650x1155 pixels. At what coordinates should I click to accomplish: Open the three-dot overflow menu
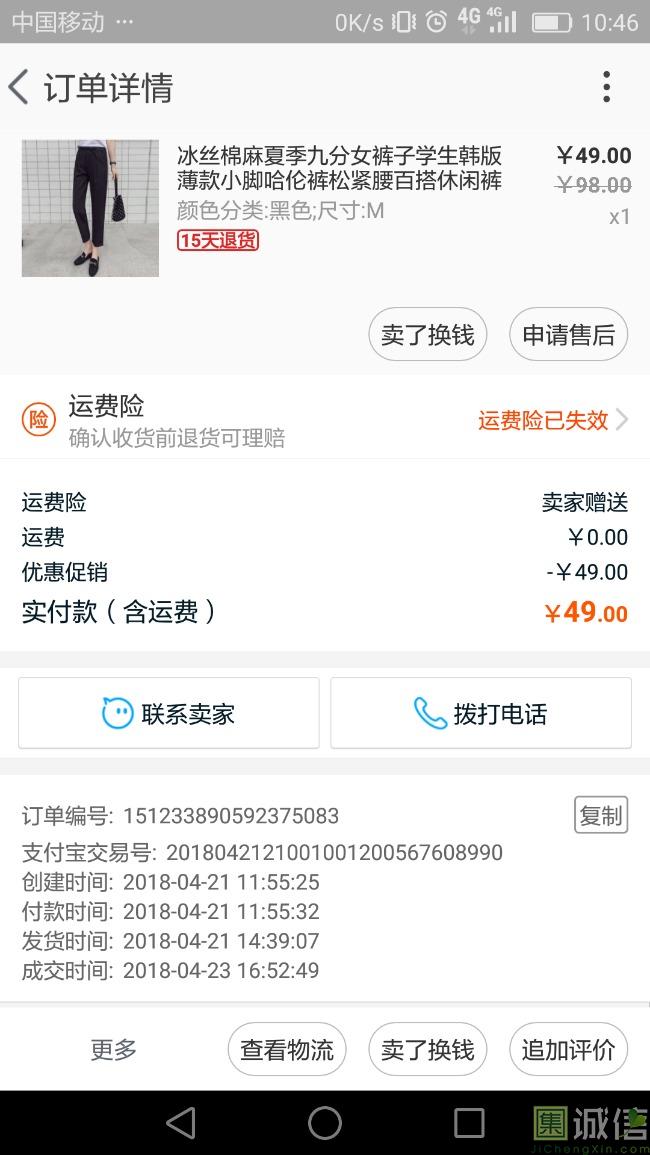pos(606,88)
